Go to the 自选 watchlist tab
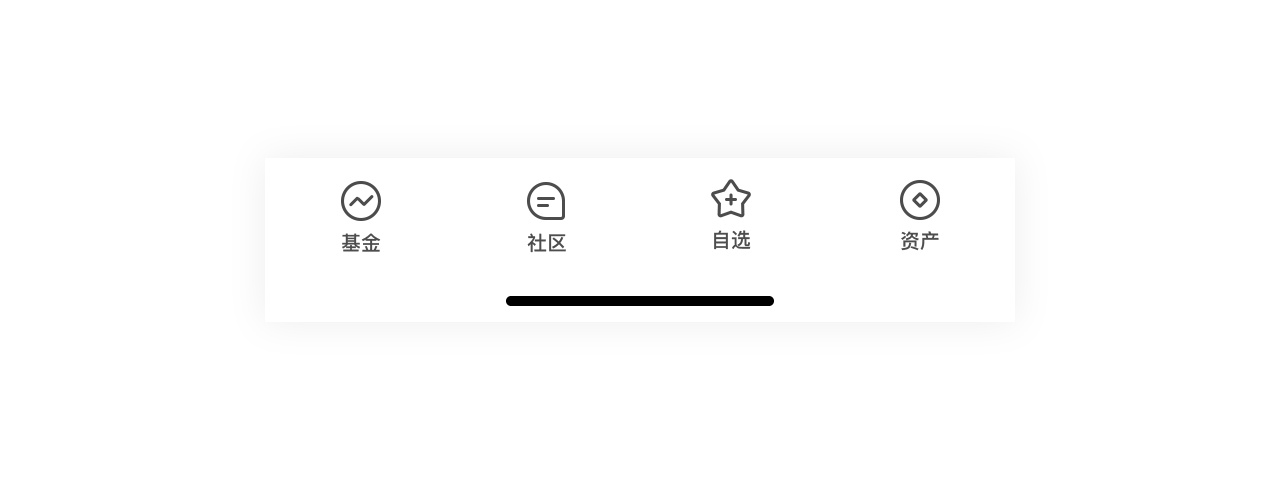 coord(731,215)
